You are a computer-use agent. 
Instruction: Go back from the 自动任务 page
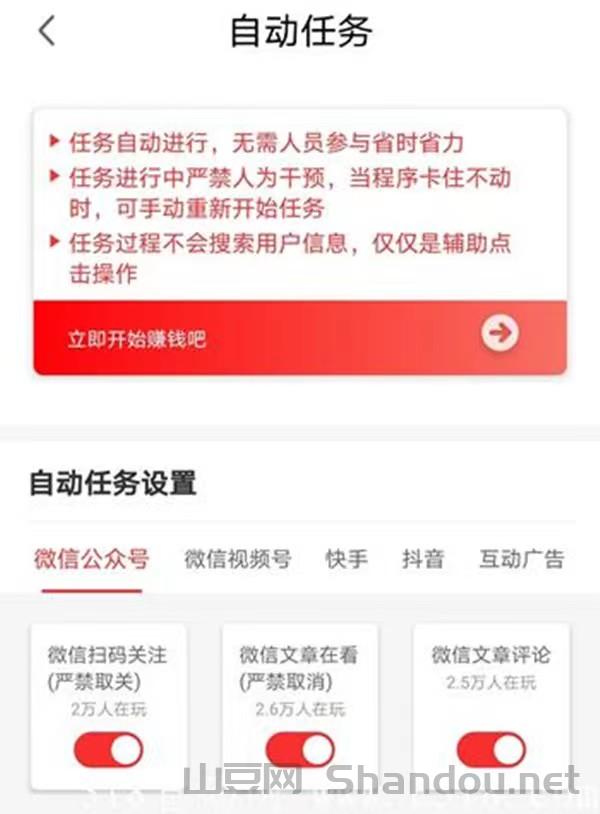coord(46,31)
